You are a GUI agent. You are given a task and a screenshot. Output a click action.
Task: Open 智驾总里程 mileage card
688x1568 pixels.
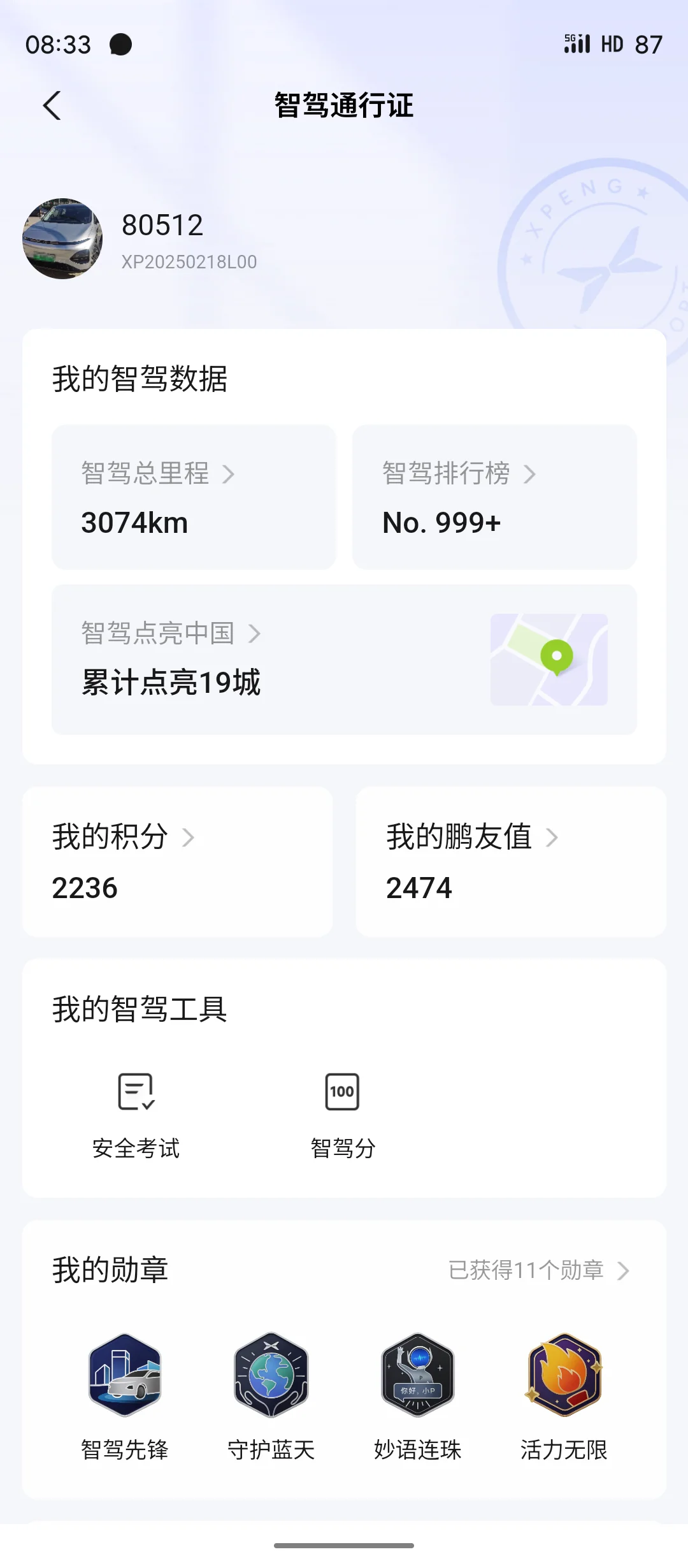coord(193,497)
